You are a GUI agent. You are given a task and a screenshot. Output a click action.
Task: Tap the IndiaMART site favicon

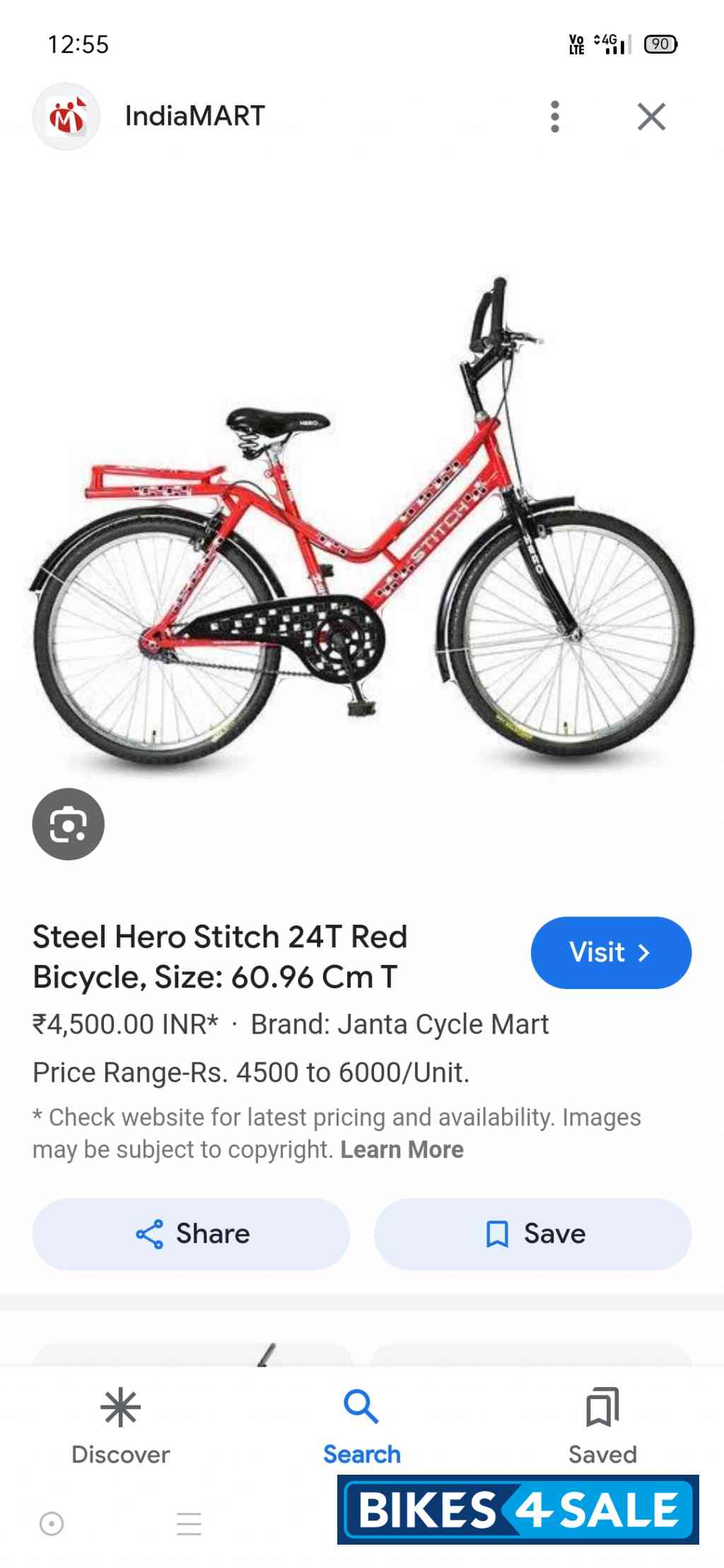pos(67,115)
